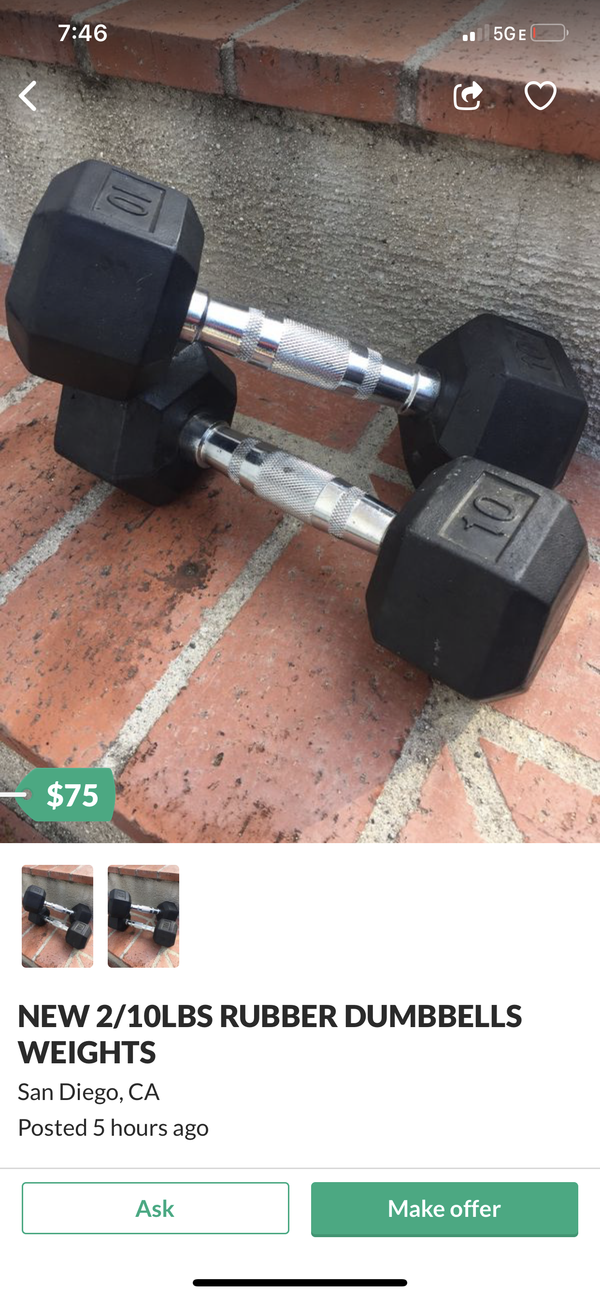600x1298 pixels.
Task: Select the second photo thumbnail
Action: point(143,916)
